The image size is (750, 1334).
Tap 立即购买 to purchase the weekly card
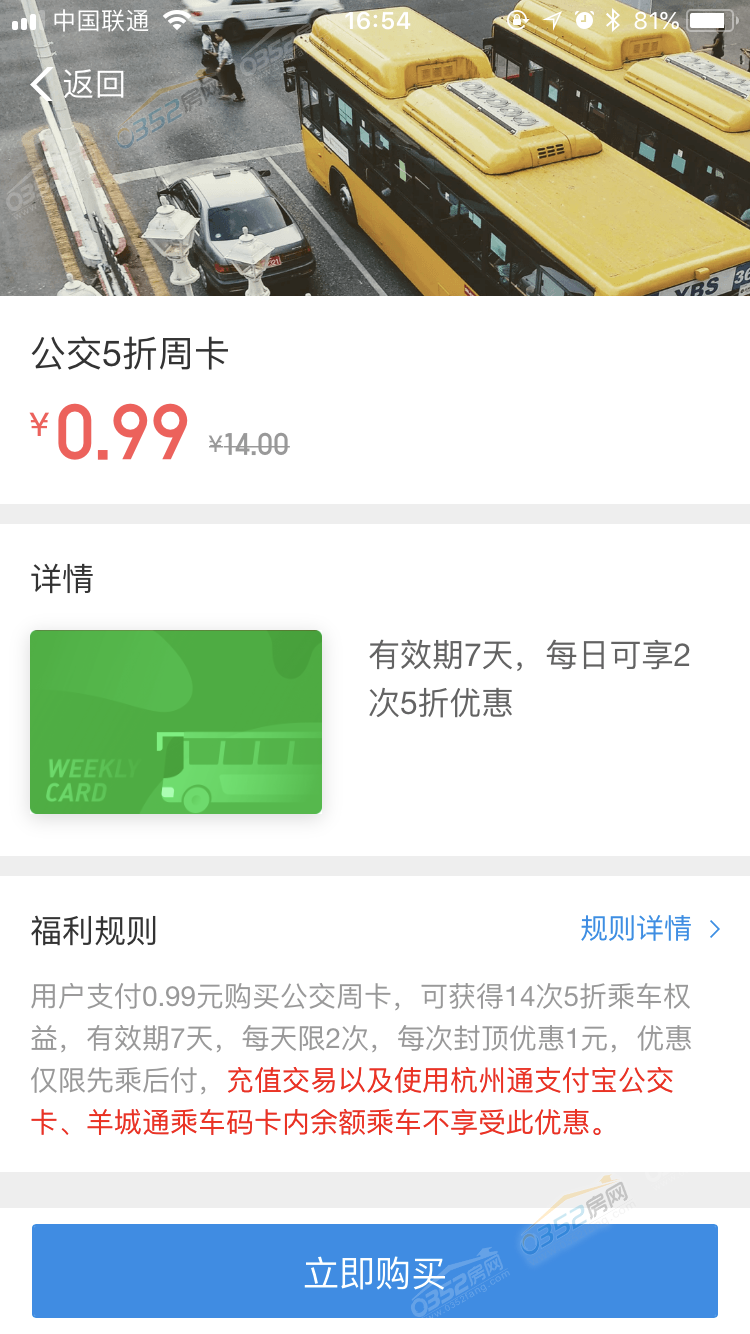(x=375, y=1271)
